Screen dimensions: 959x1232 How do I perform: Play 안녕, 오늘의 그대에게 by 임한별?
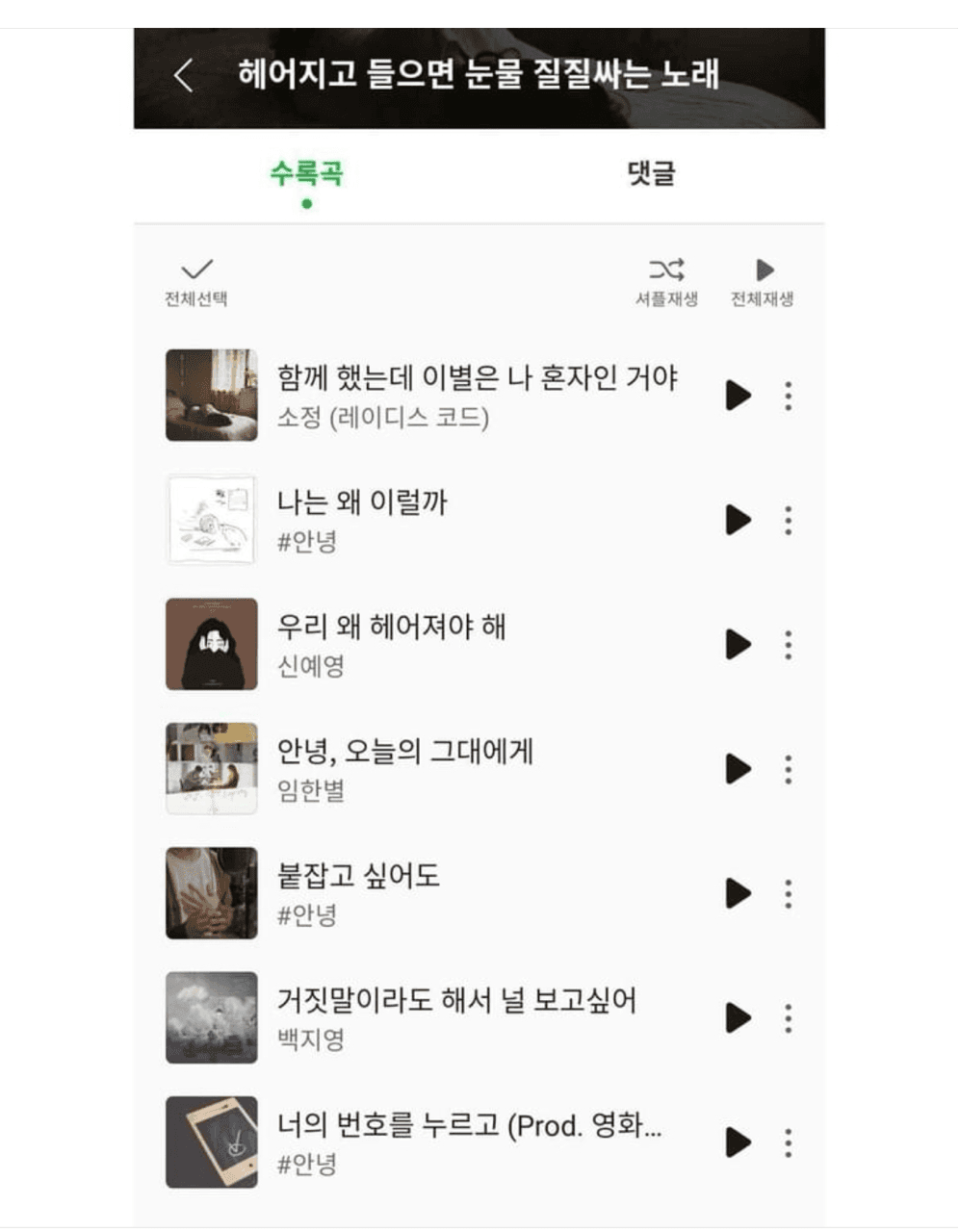coord(739,769)
